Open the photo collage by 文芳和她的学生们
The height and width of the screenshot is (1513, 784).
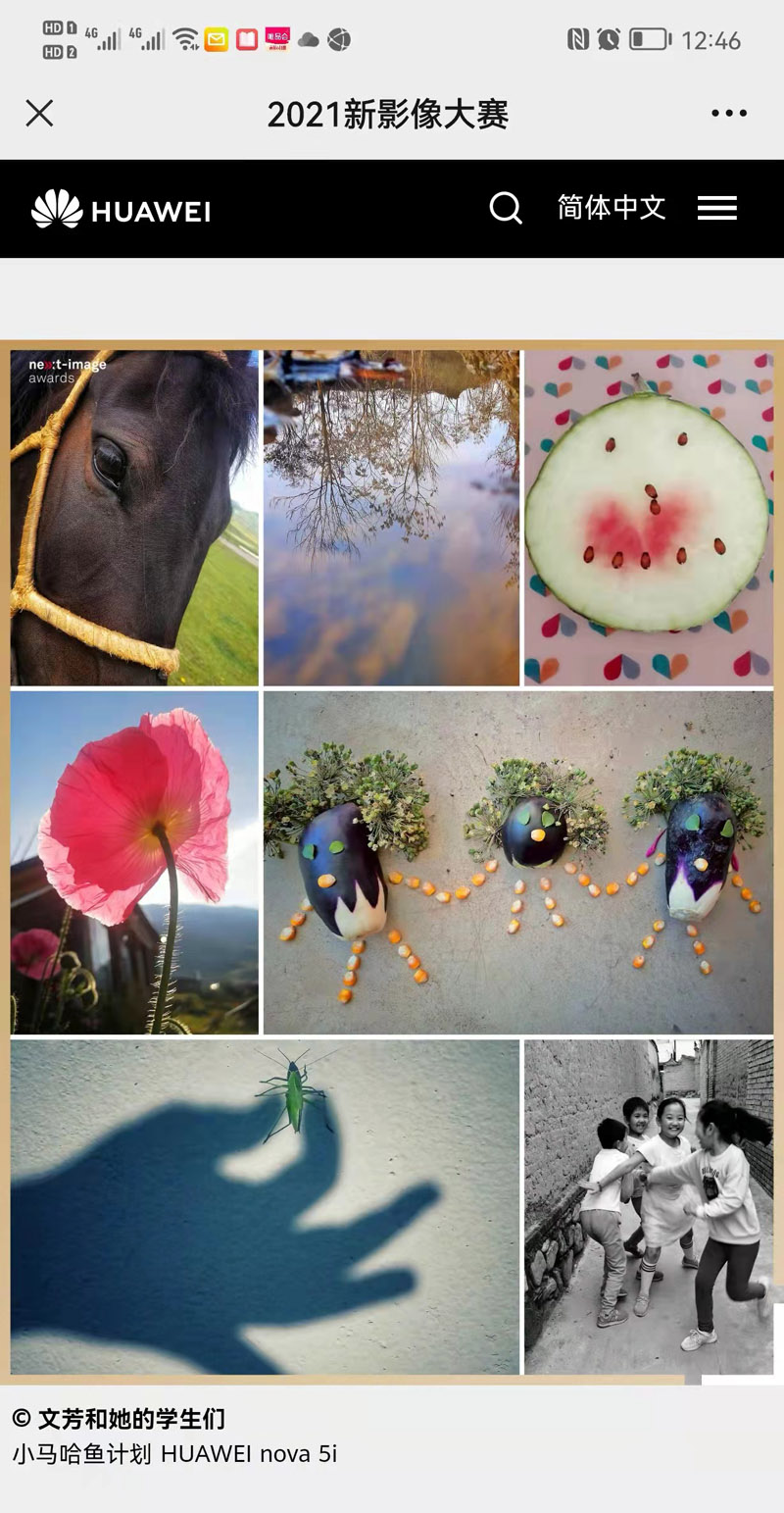coord(391,863)
